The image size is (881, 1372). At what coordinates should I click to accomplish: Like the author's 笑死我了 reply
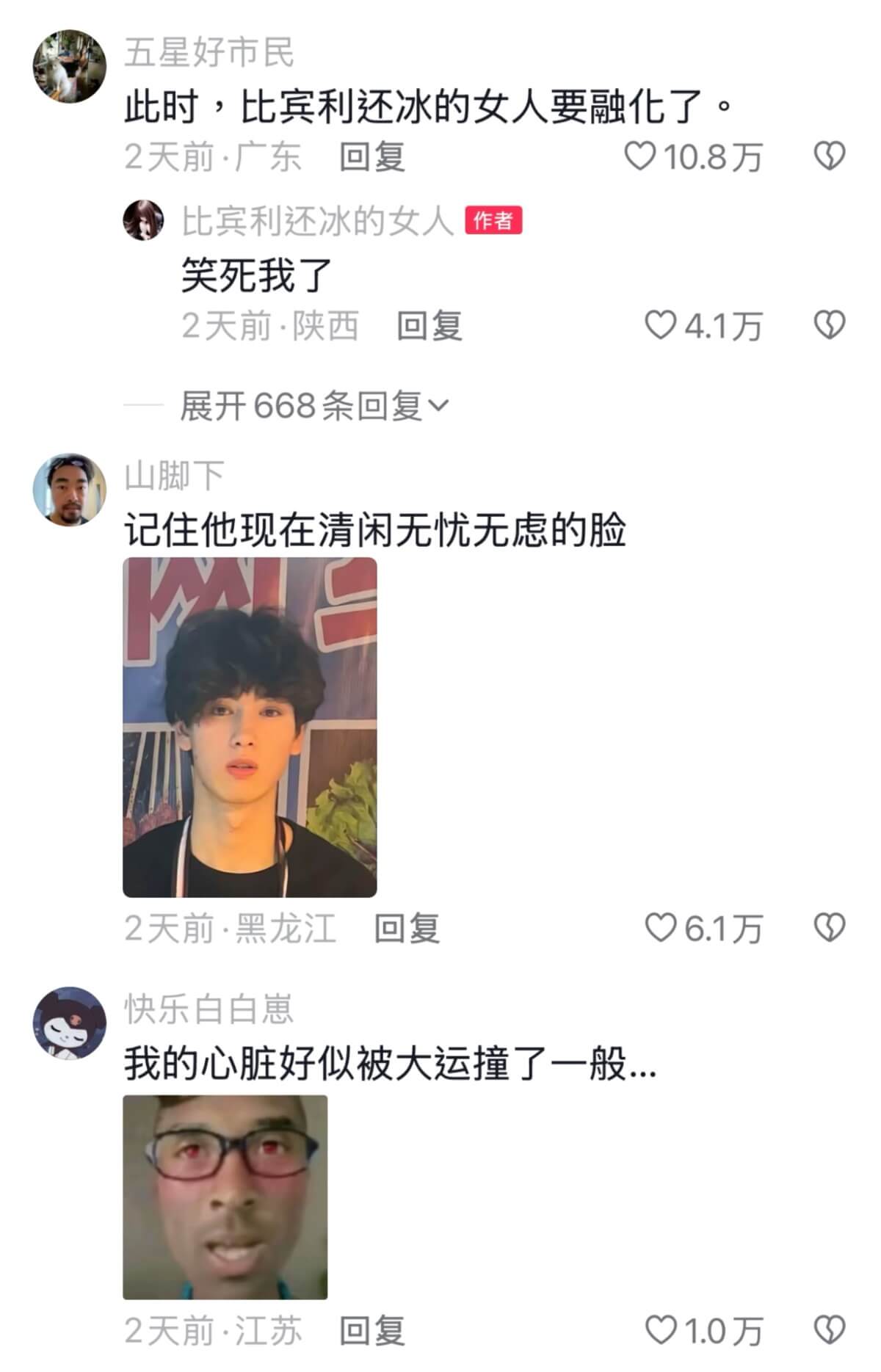(x=659, y=325)
